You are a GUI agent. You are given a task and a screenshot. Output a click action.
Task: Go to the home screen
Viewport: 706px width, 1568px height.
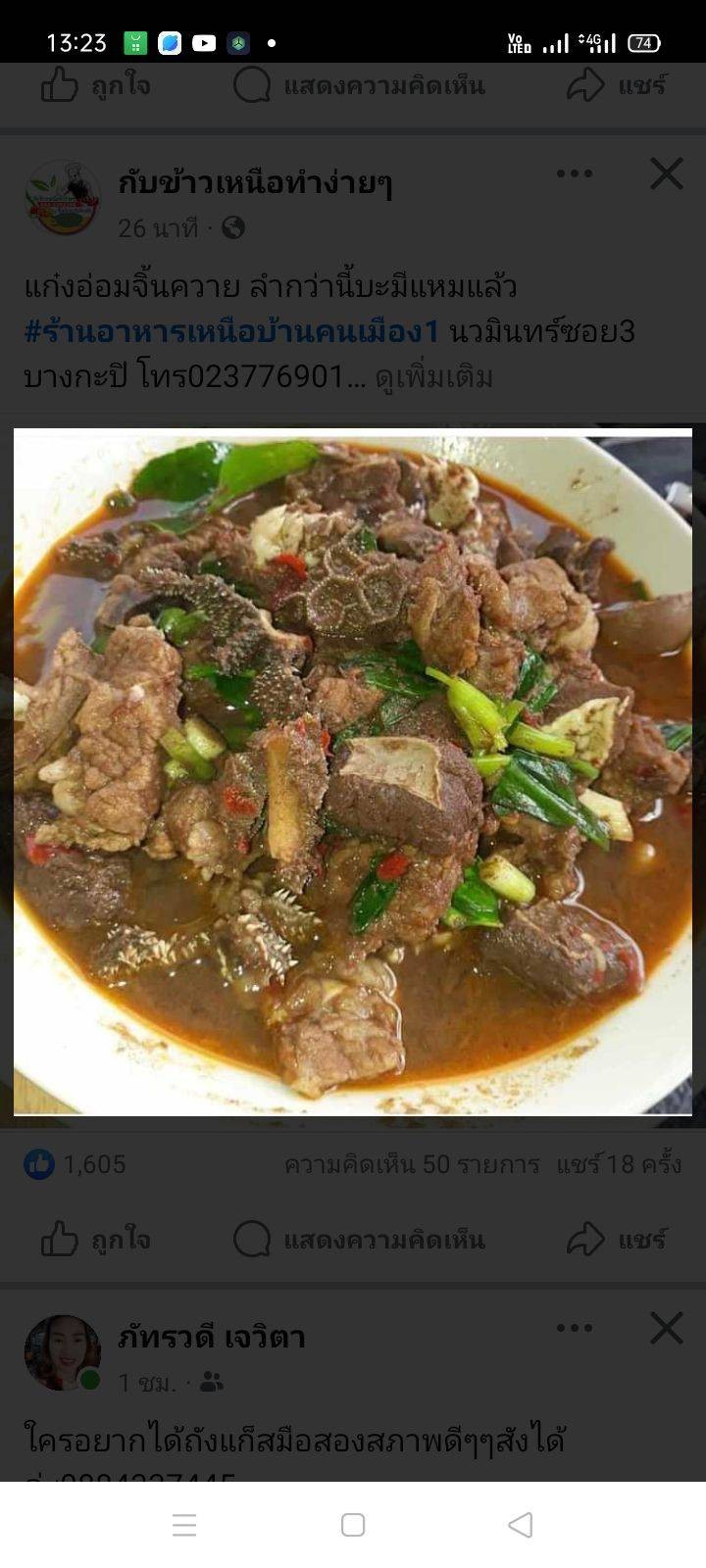353,1525
